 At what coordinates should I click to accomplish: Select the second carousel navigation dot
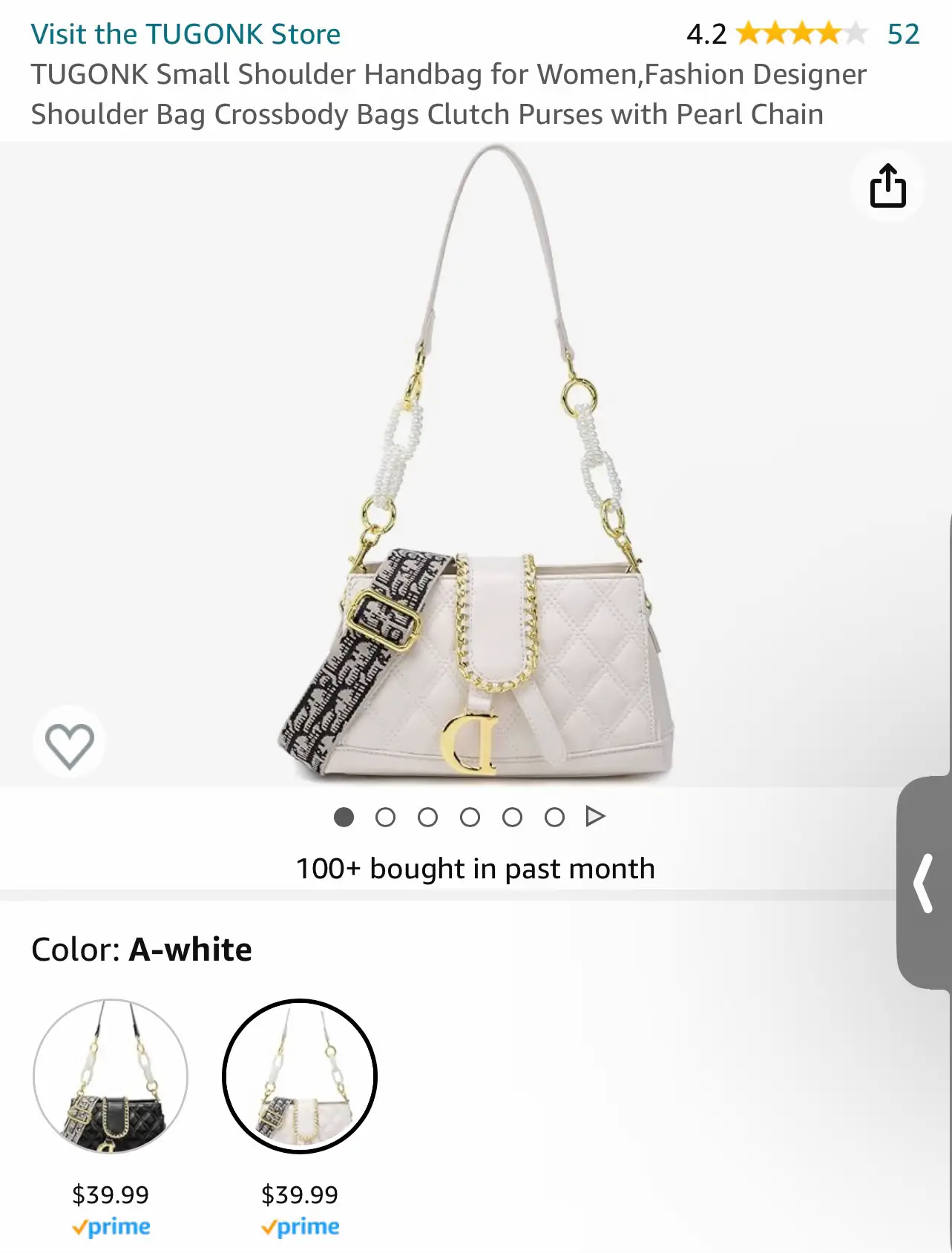coord(385,817)
